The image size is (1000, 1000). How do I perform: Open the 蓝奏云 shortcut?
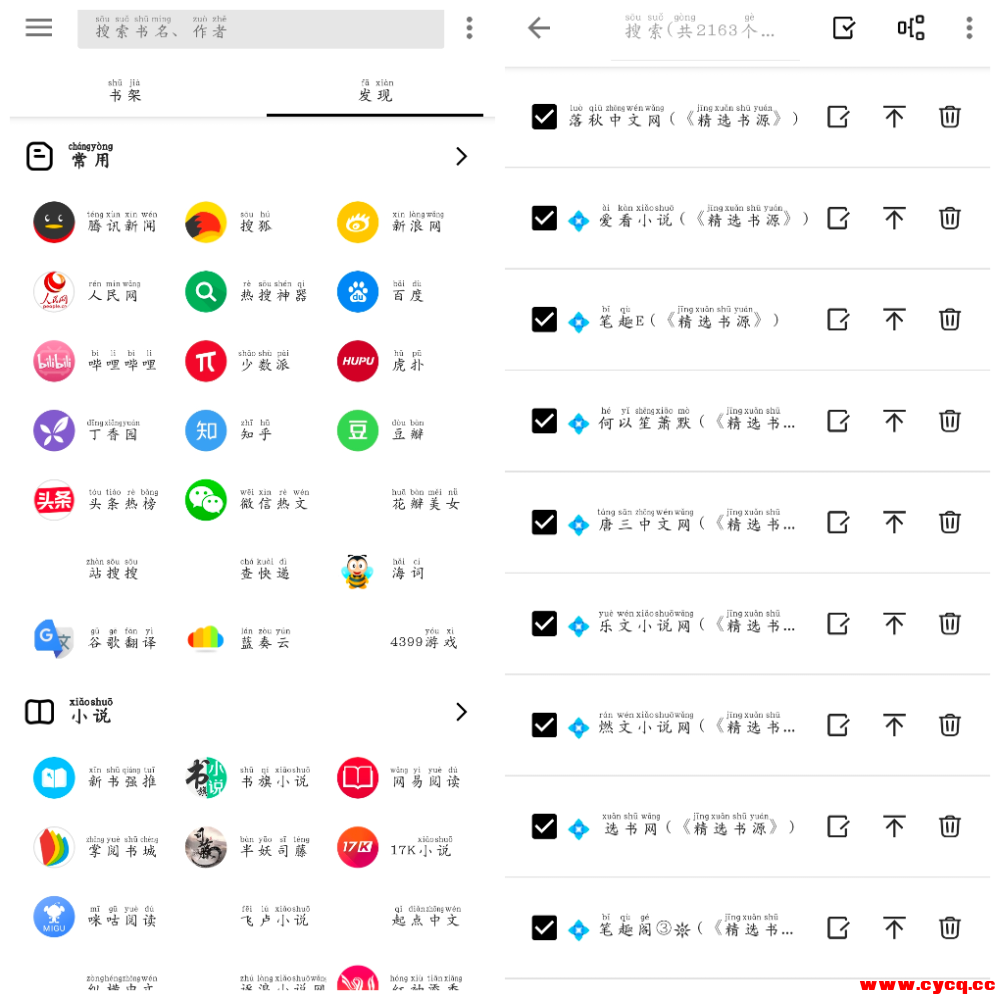[x=206, y=639]
